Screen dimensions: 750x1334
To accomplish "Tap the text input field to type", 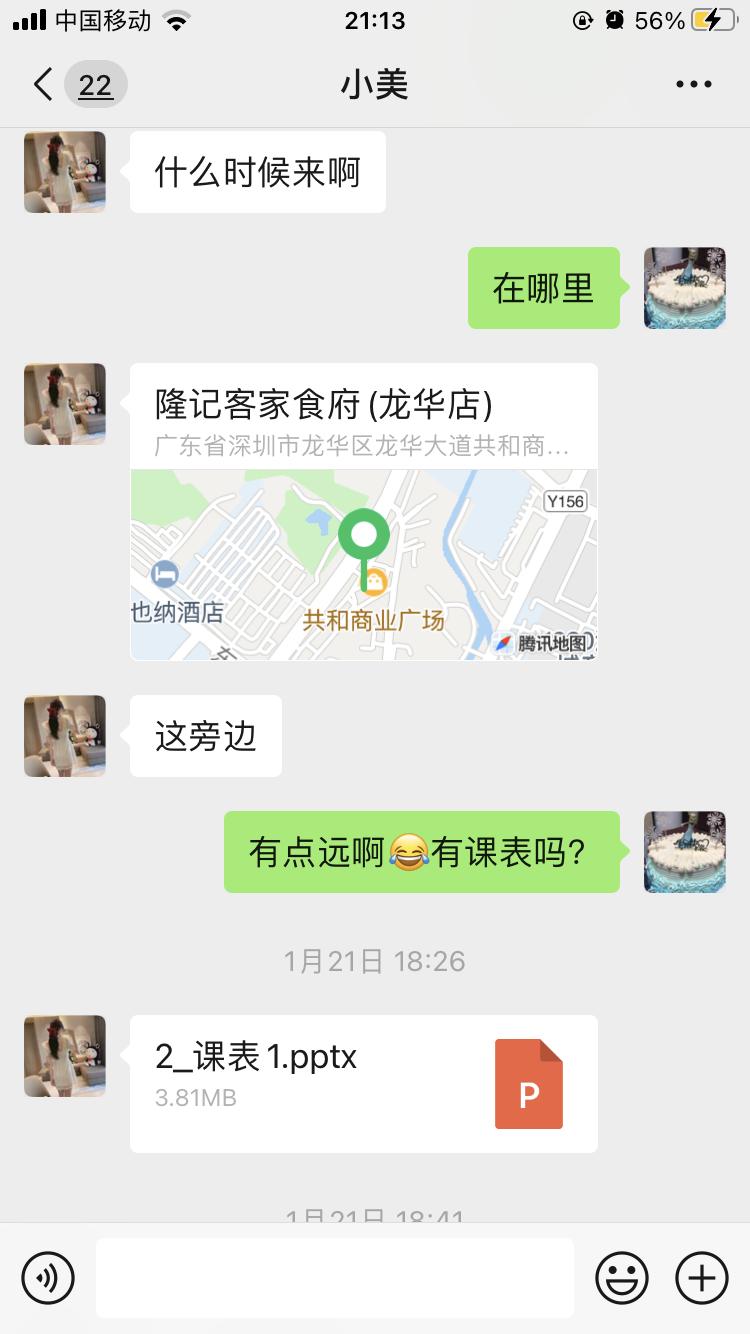I will 335,1277.
